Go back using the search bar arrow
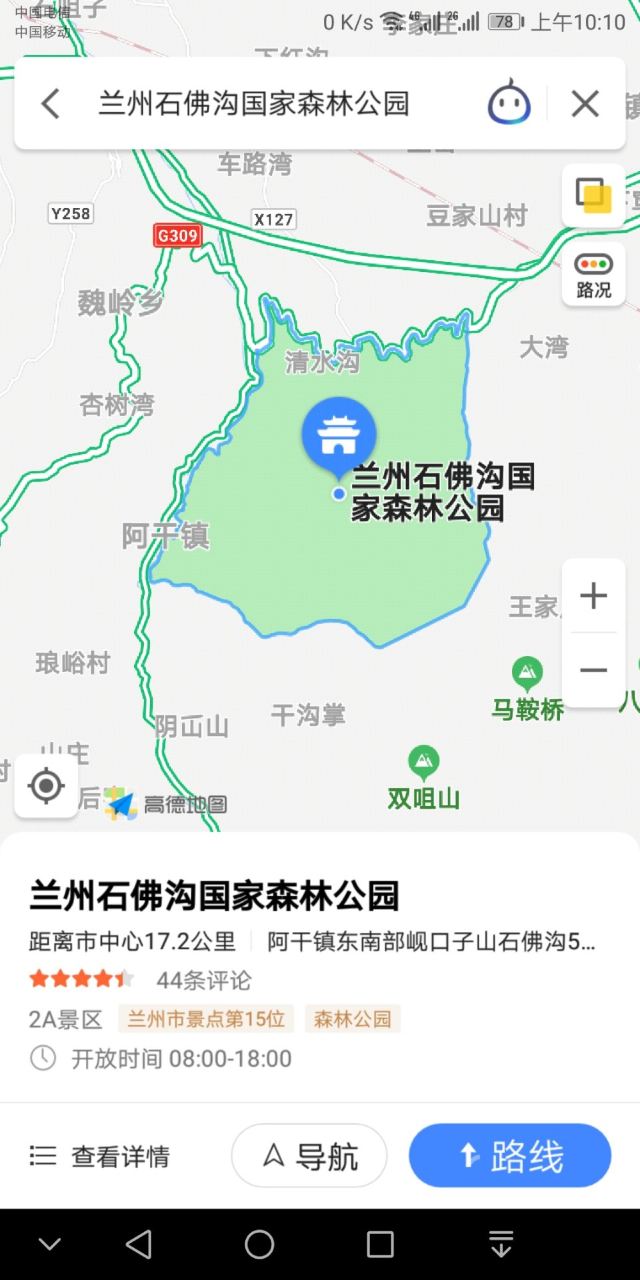This screenshot has width=640, height=1280. pos(50,103)
